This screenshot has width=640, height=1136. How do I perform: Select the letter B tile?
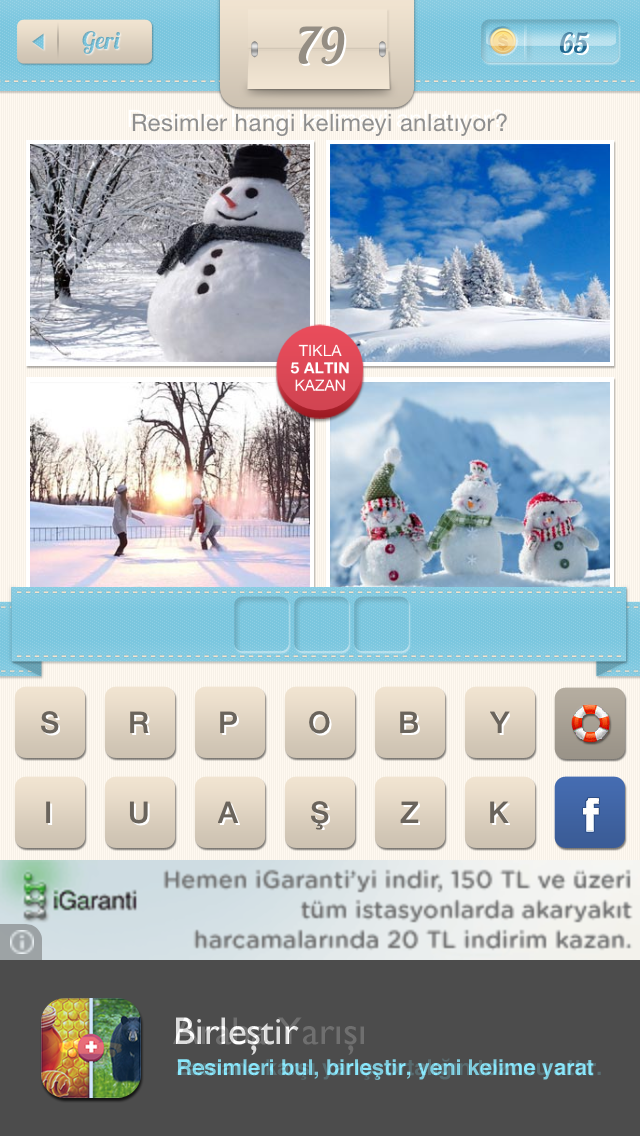(410, 723)
